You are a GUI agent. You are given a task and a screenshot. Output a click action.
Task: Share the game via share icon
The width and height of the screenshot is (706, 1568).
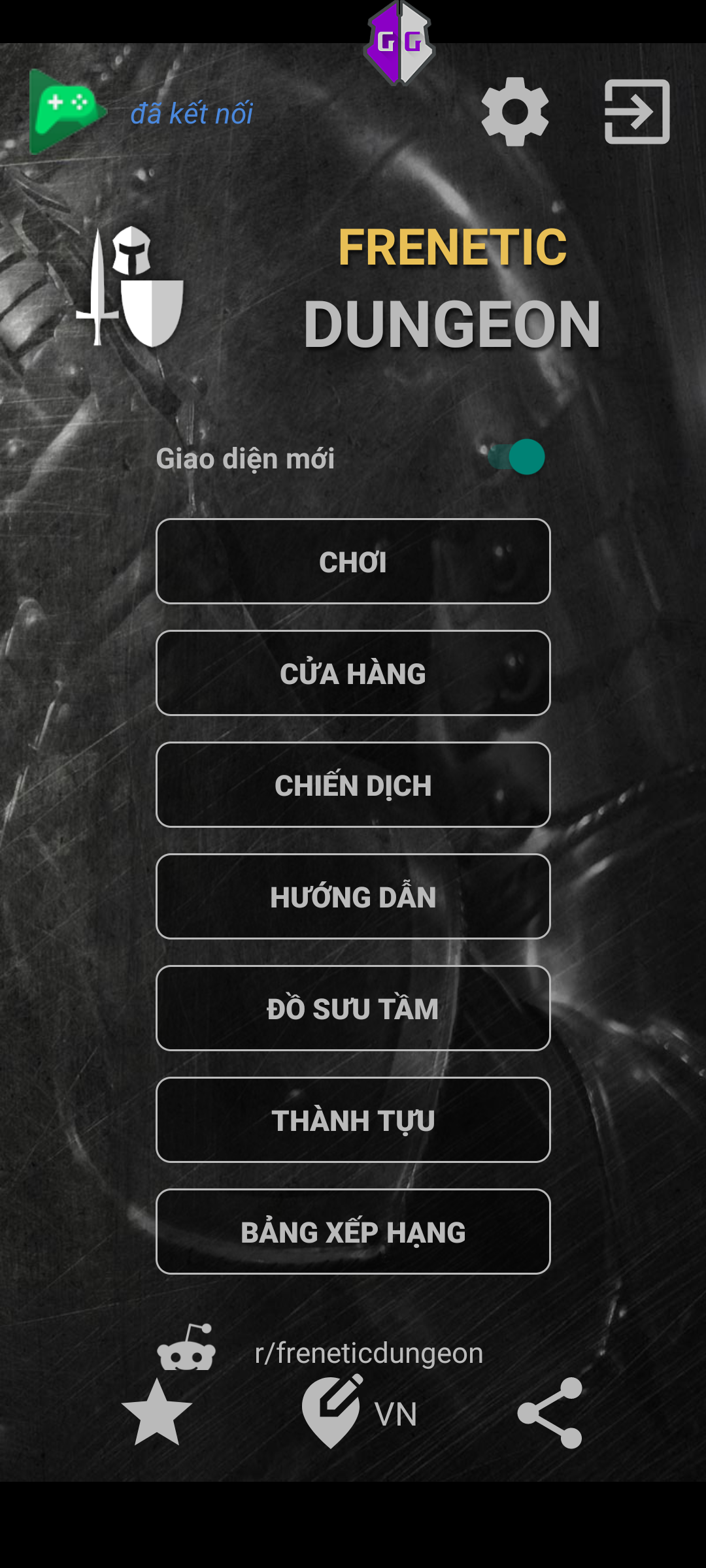550,1413
